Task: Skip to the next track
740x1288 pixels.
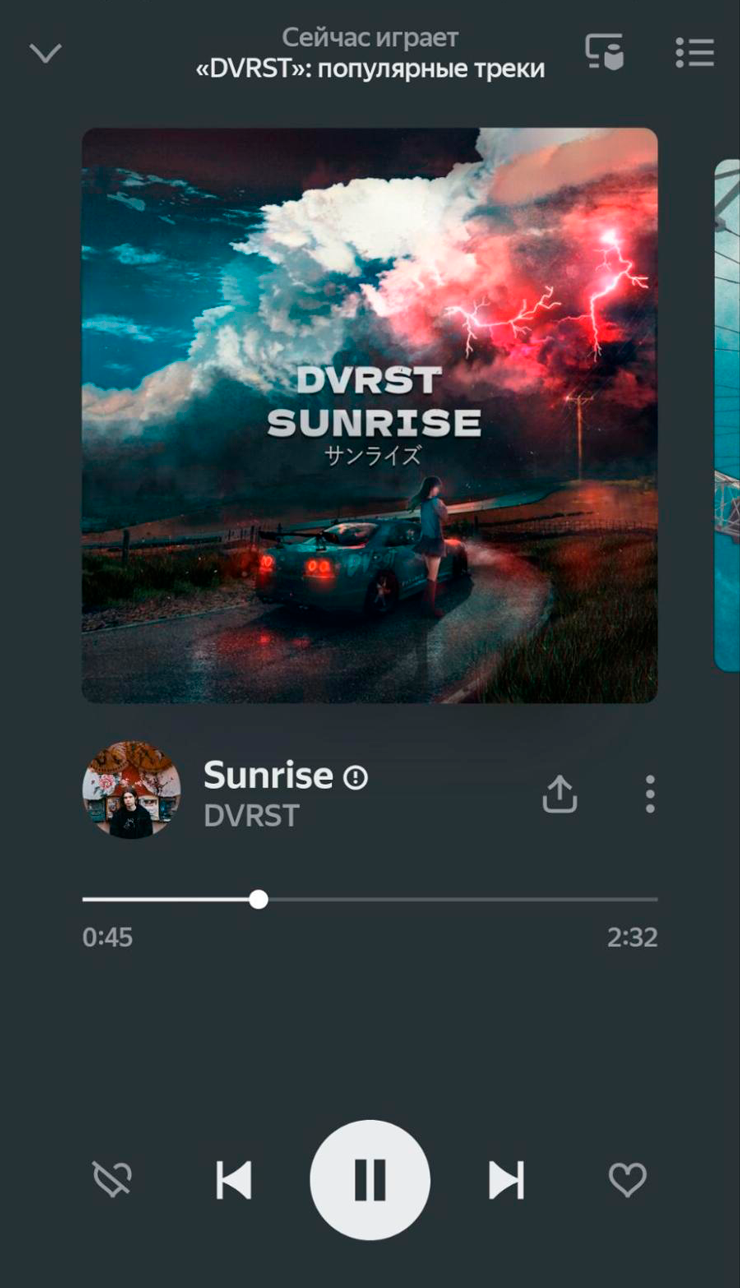Action: (x=506, y=1180)
